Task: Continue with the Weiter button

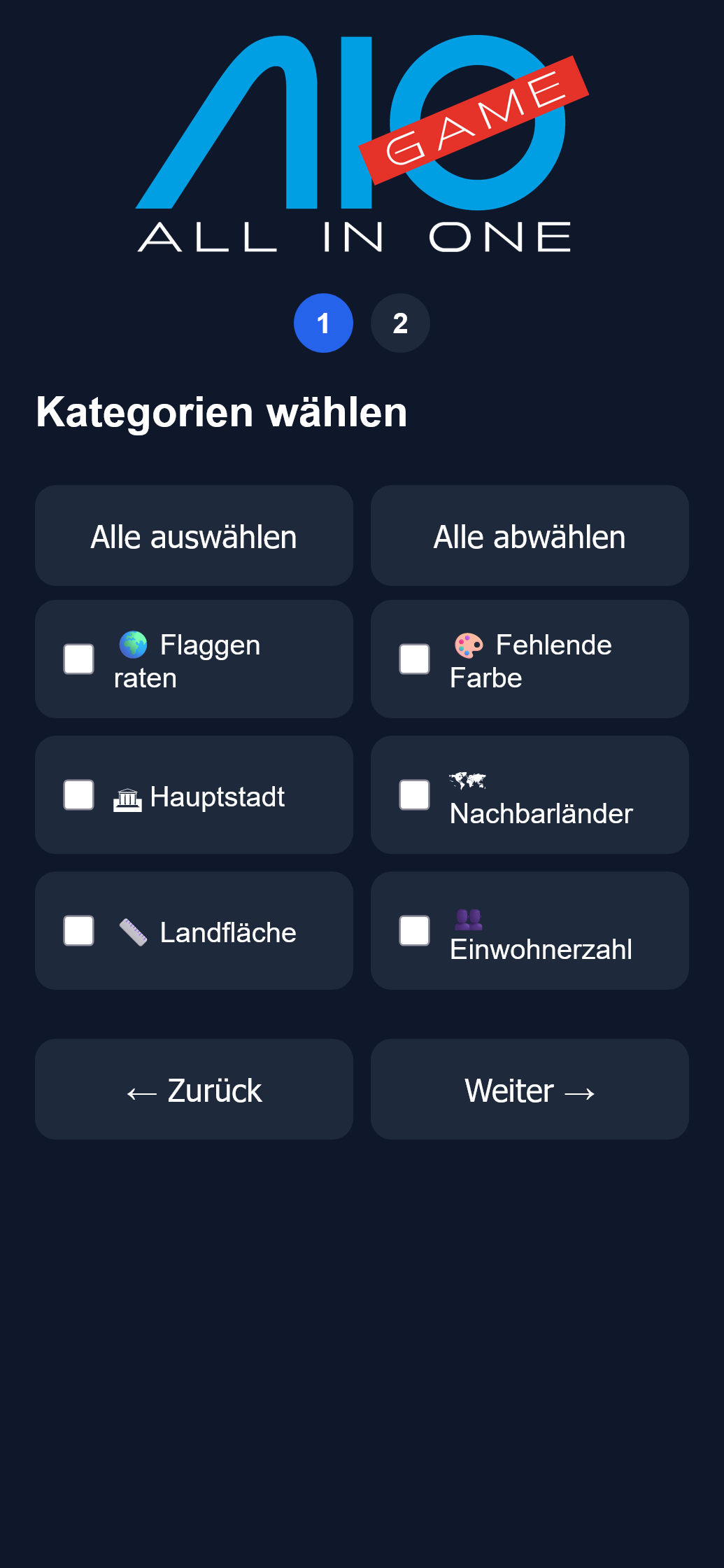Action: (x=530, y=1090)
